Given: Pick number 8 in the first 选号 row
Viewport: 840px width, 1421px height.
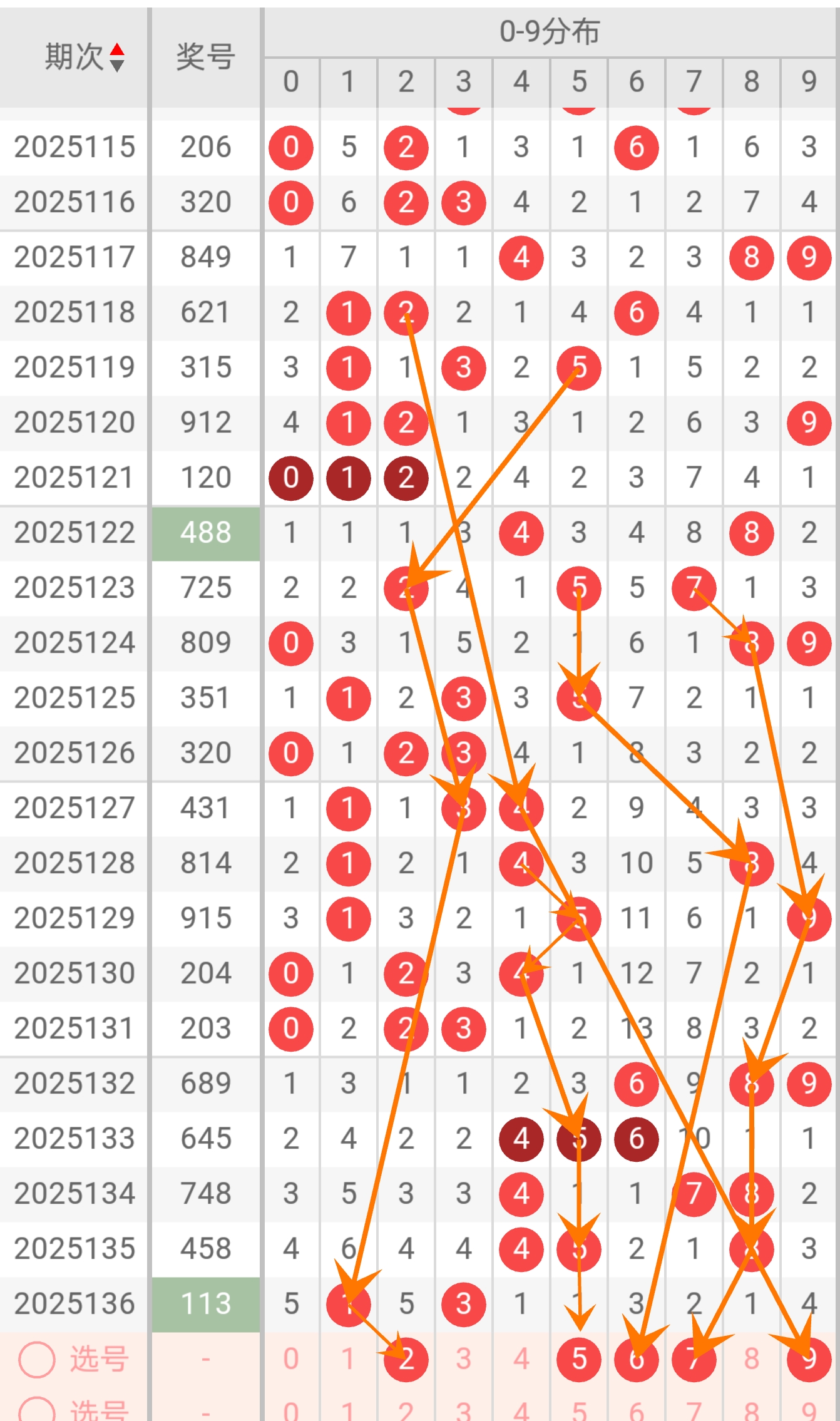Looking at the screenshot, I should tap(751, 1359).
